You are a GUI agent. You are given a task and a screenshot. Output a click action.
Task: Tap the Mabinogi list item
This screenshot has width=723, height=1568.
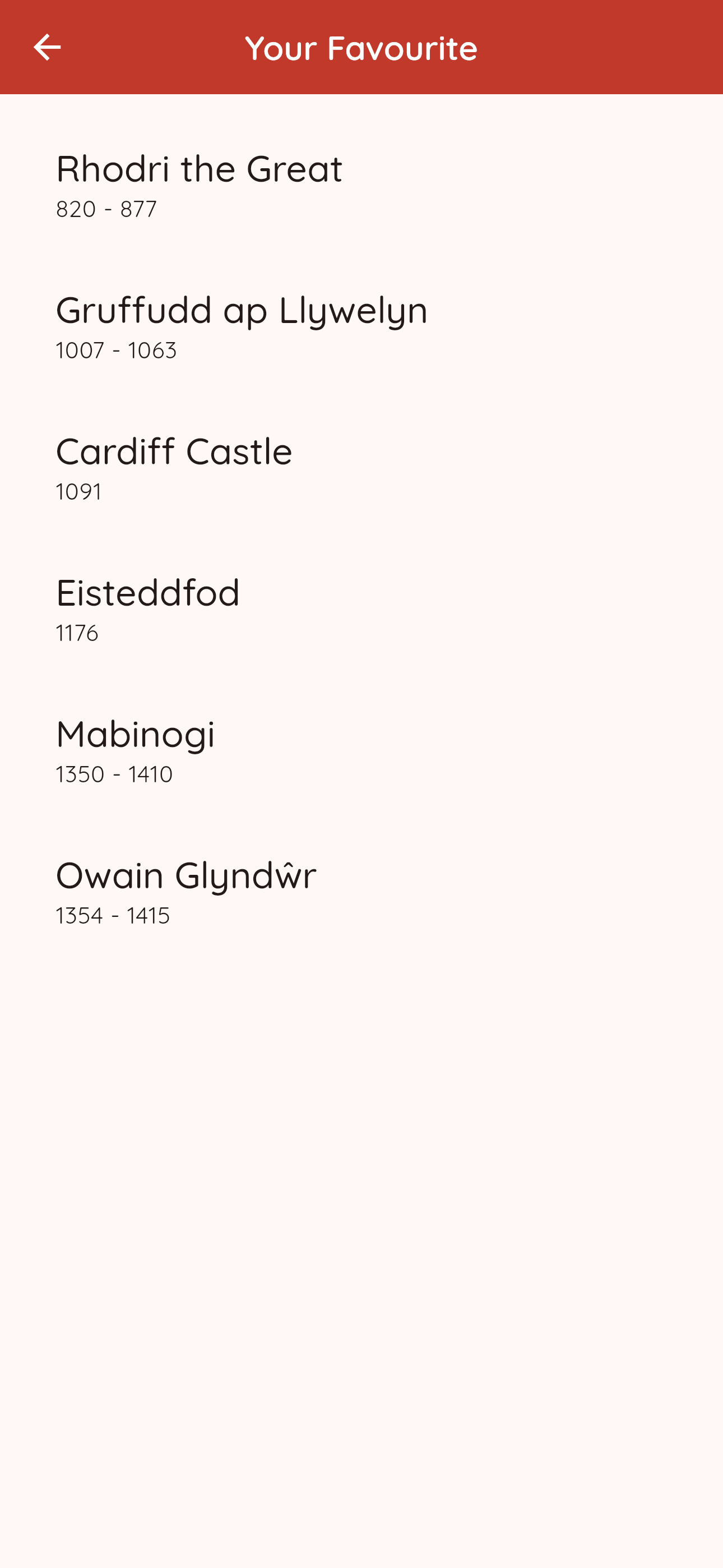click(x=135, y=749)
